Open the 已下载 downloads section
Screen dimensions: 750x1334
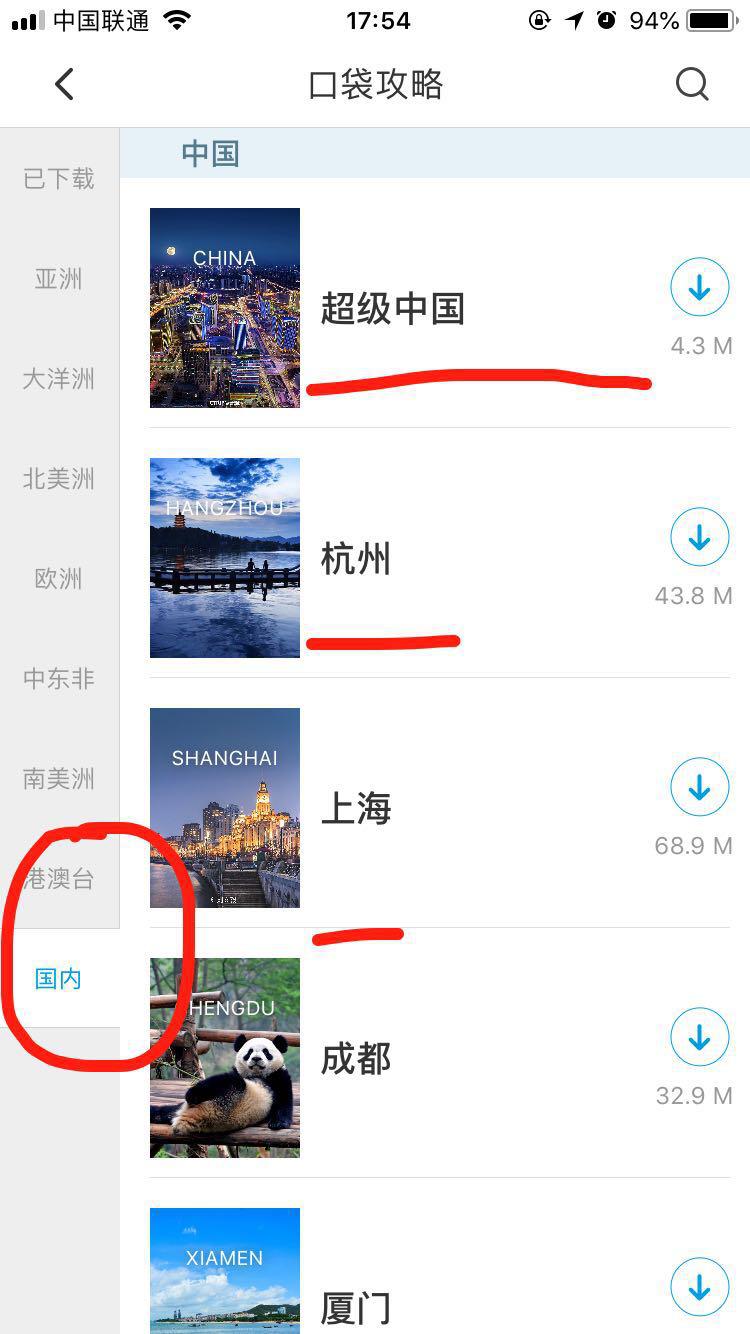coord(58,179)
